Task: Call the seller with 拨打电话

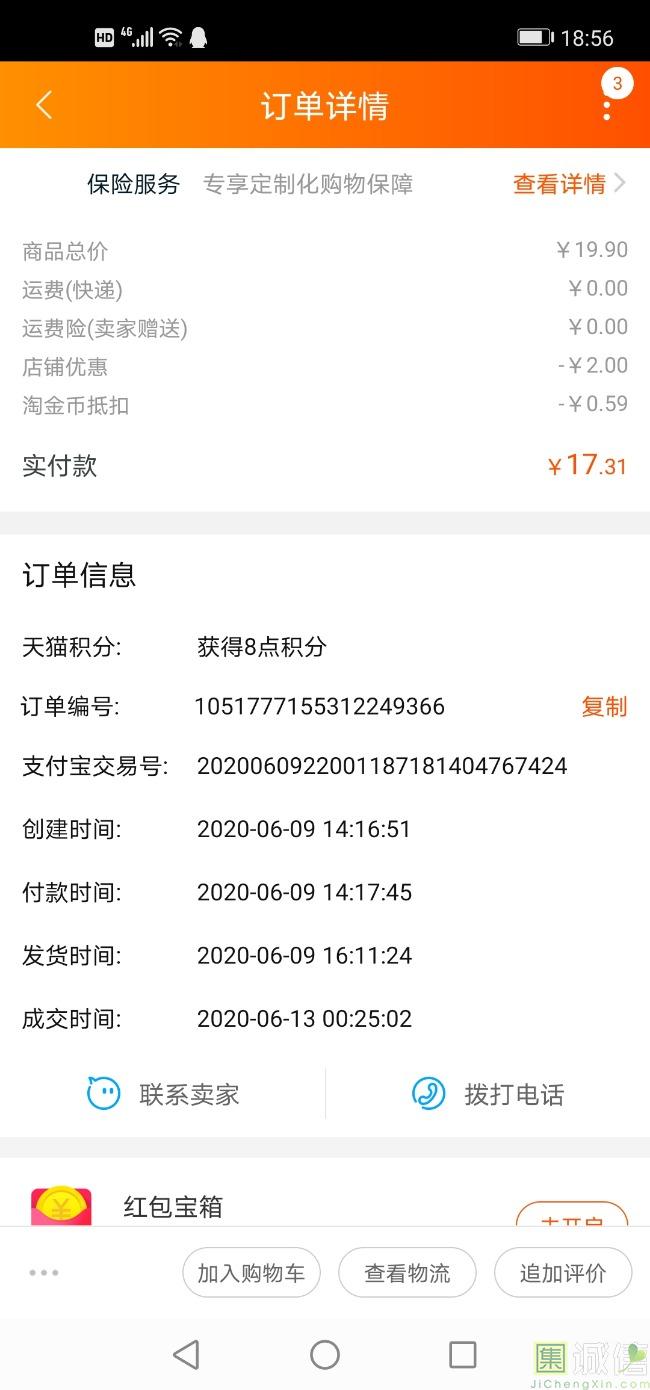Action: 488,1094
